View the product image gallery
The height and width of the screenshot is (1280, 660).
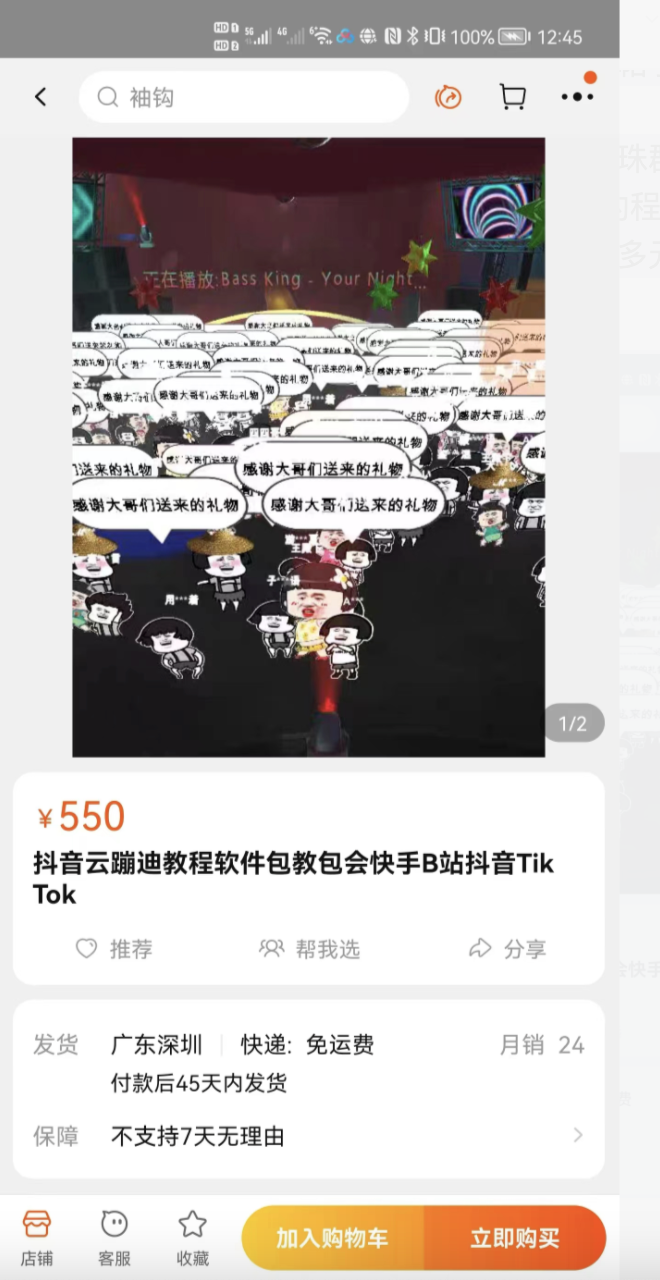point(308,447)
